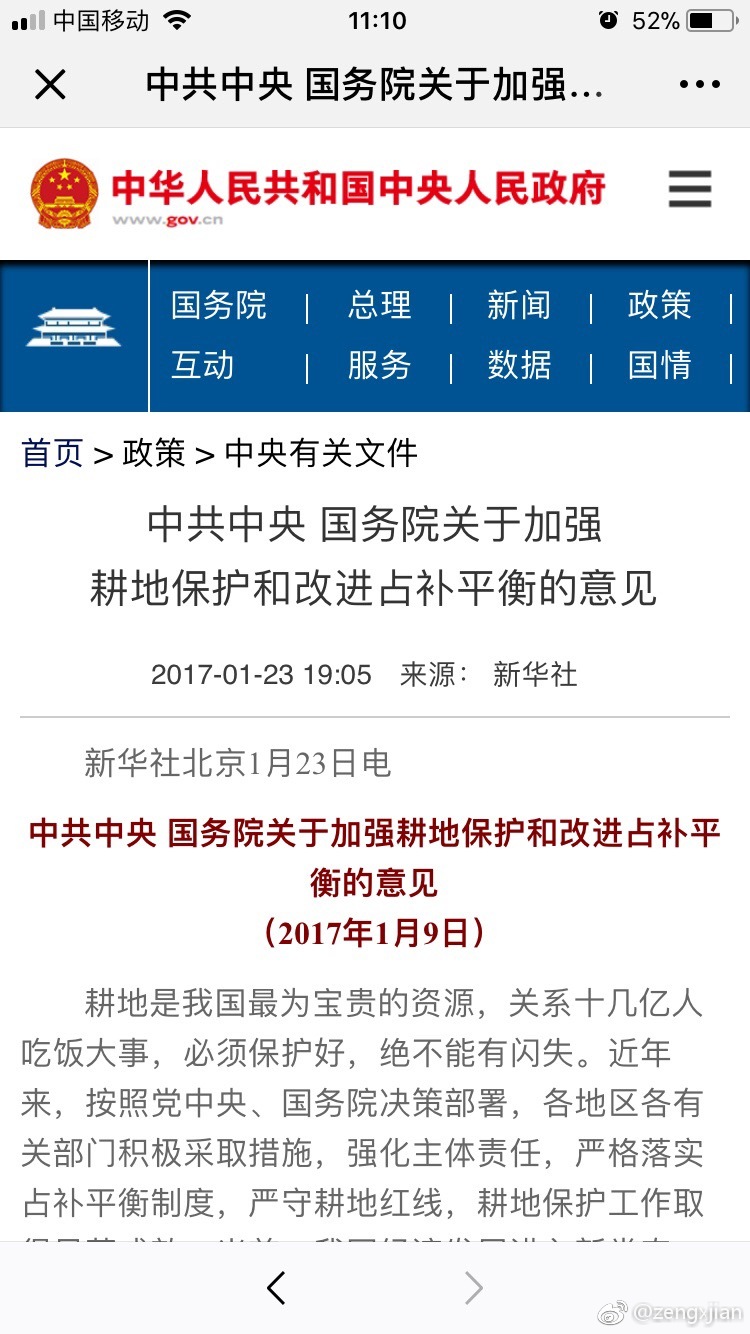Screen dimensions: 750x1334
Task: Select the 服务 navigation item
Action: 380,367
